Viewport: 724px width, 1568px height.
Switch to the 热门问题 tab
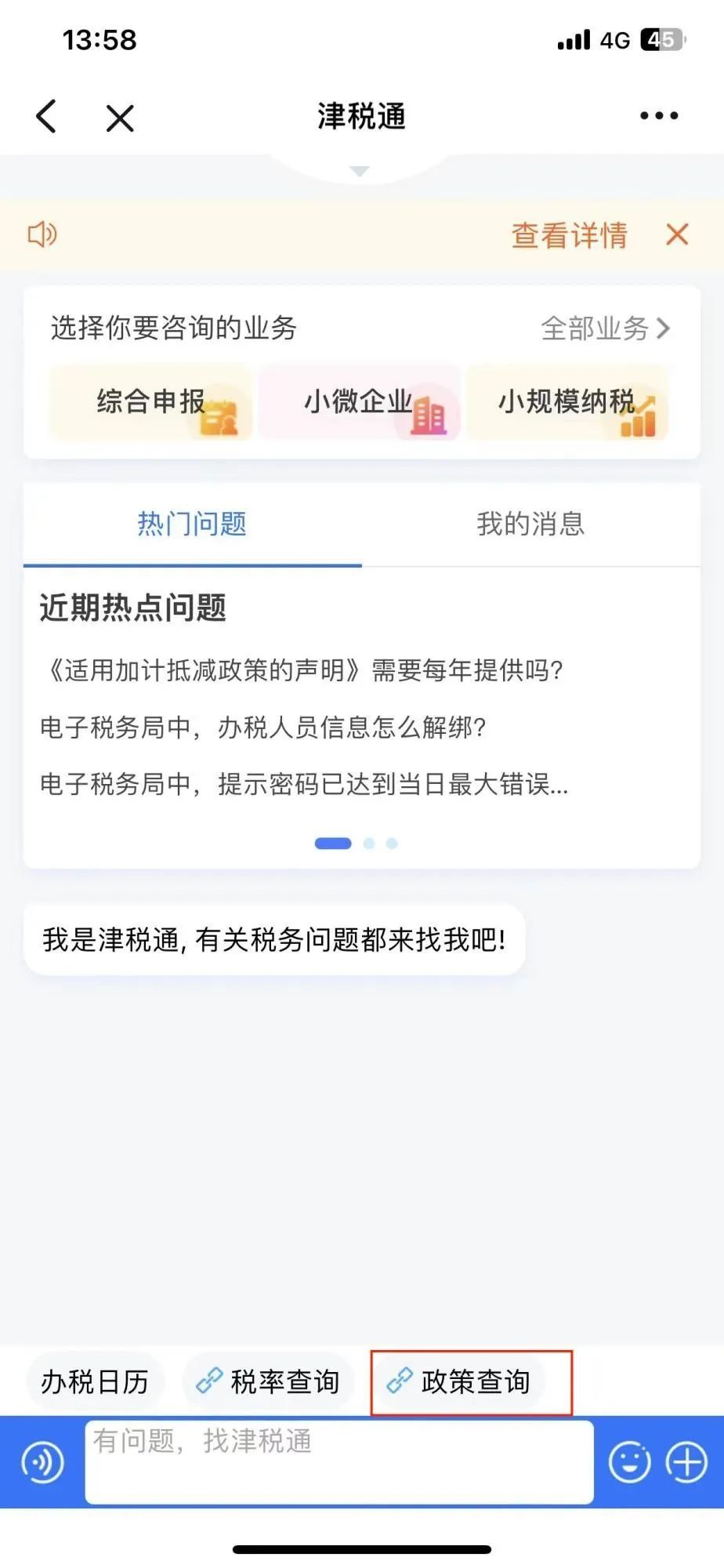click(193, 524)
